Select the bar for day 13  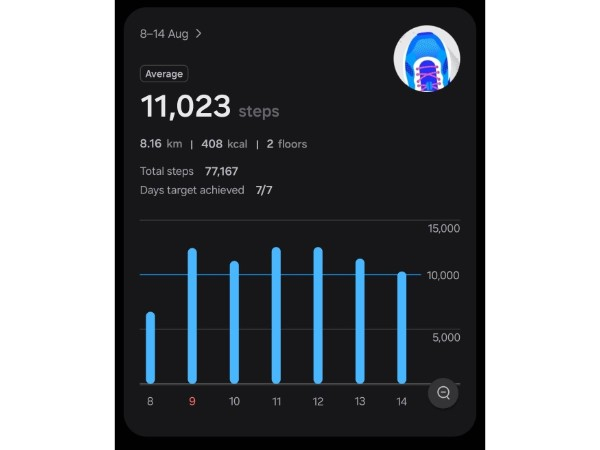pyautogui.click(x=360, y=321)
